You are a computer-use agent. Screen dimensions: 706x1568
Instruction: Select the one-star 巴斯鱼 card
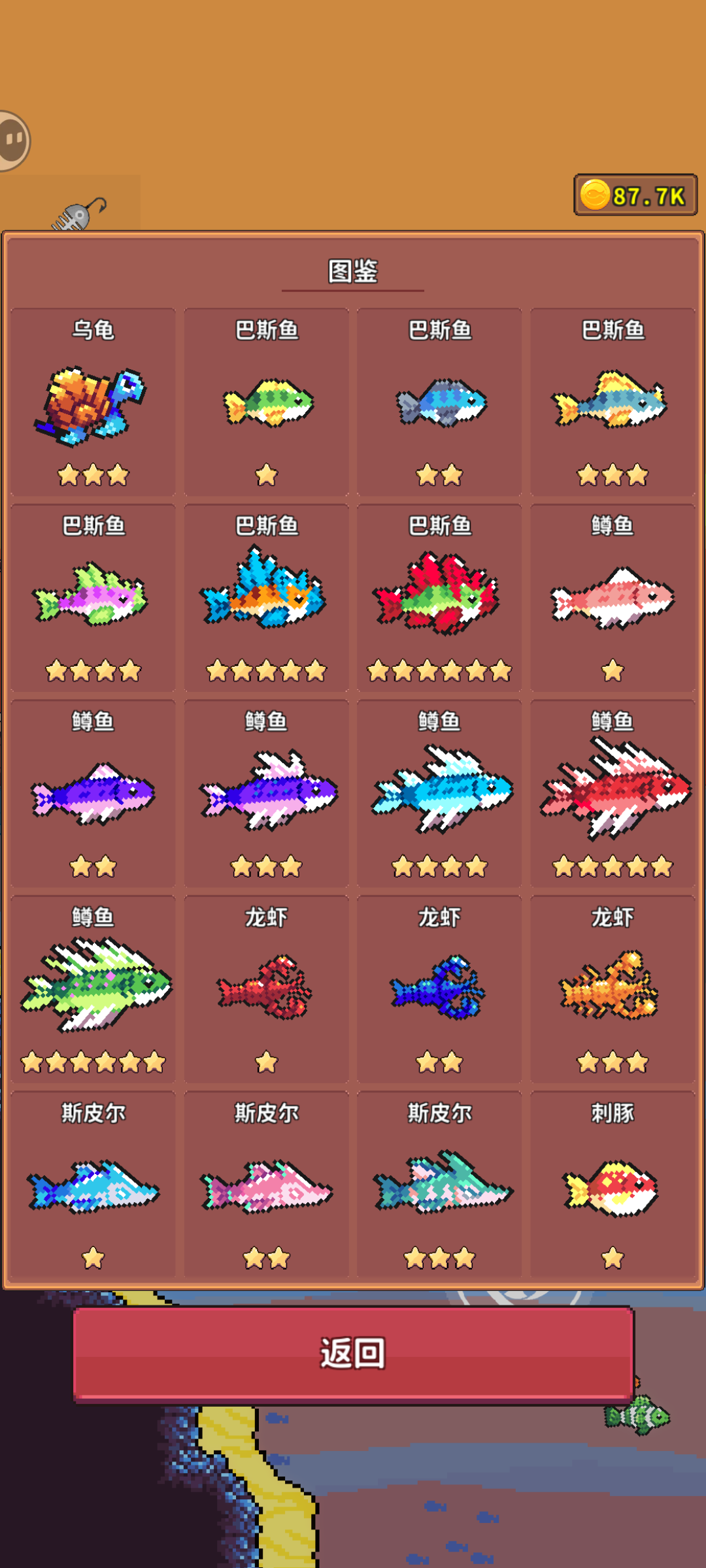[266, 402]
